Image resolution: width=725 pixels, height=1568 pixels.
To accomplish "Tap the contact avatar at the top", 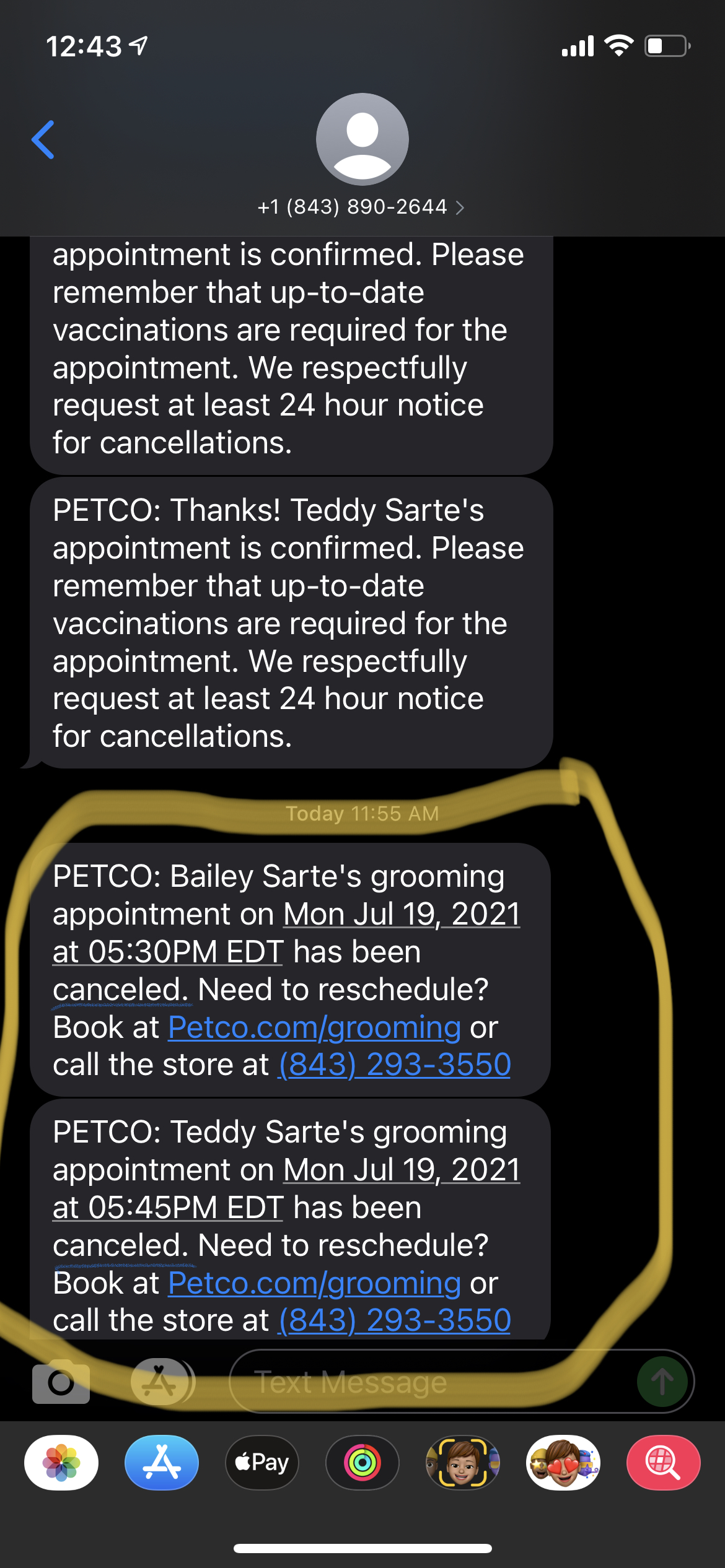I will (x=362, y=139).
